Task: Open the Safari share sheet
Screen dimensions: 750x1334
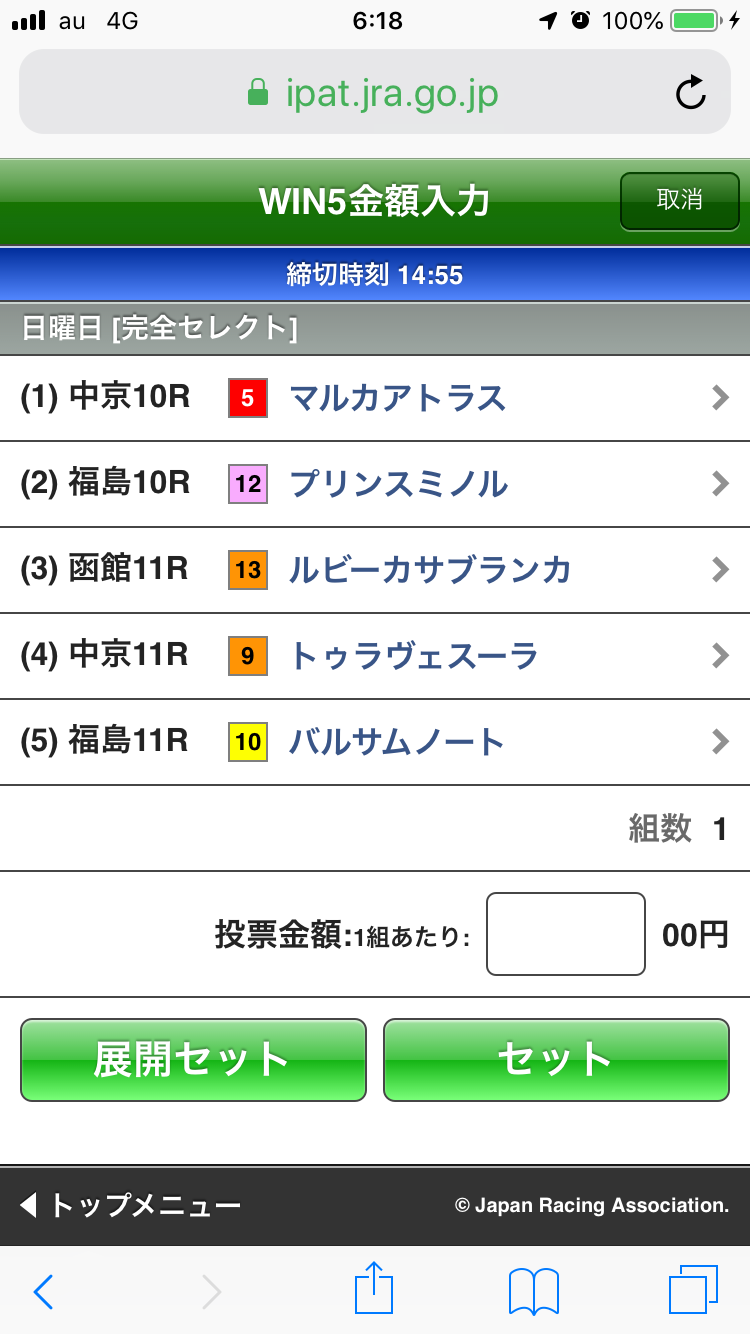Action: click(374, 1289)
